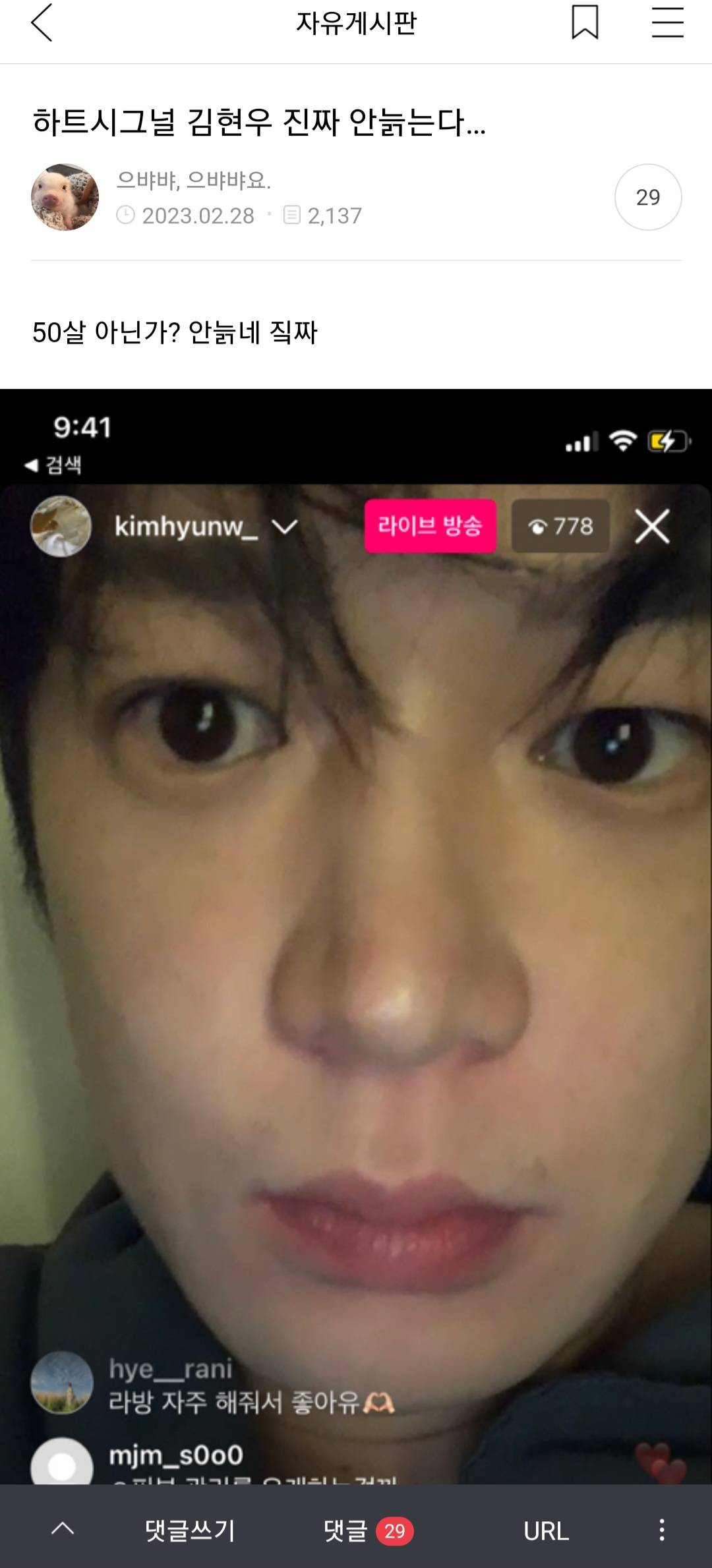
Task: Open the bottom bar overflow menu
Action: click(x=661, y=1530)
